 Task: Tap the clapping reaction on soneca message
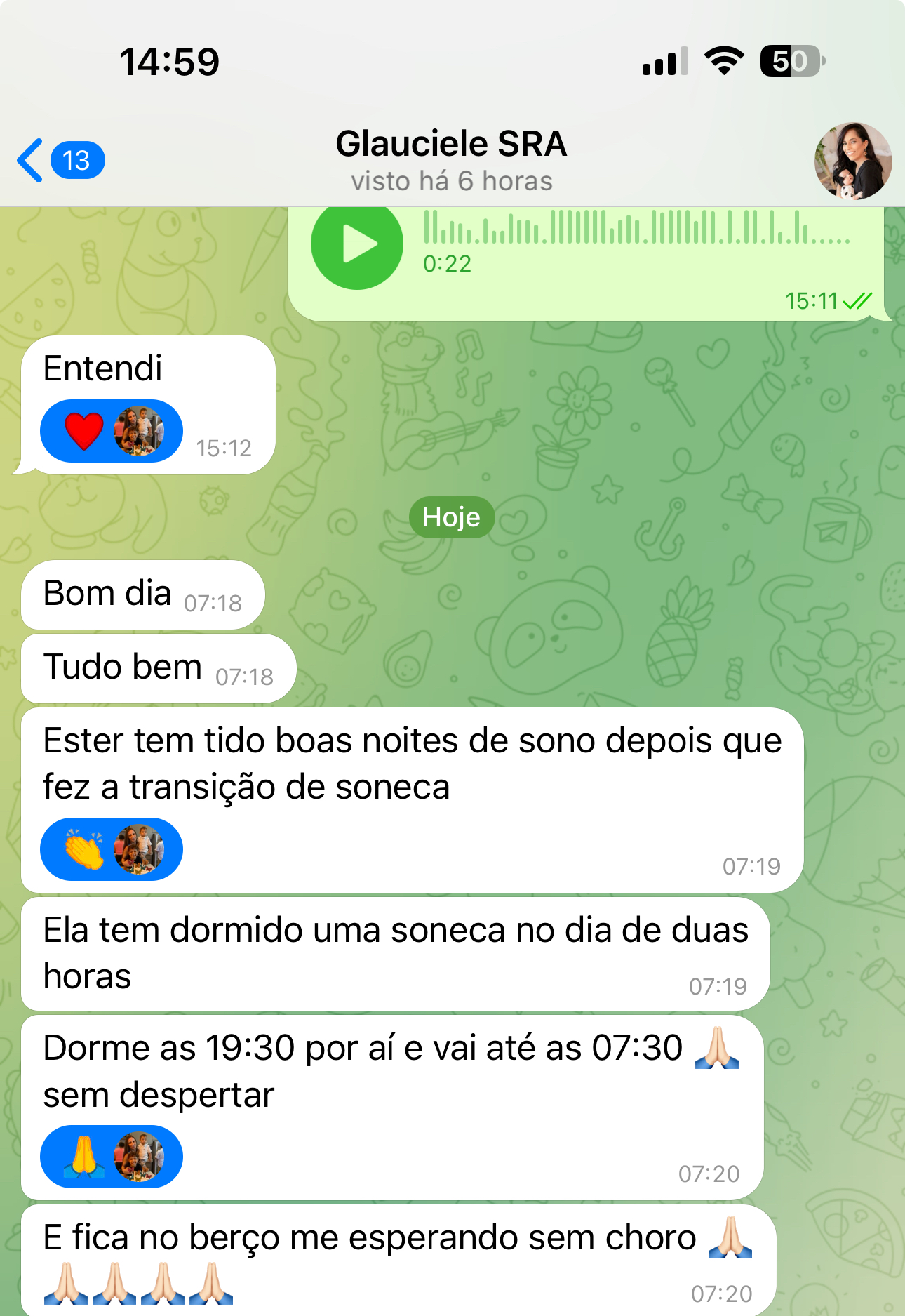(110, 849)
